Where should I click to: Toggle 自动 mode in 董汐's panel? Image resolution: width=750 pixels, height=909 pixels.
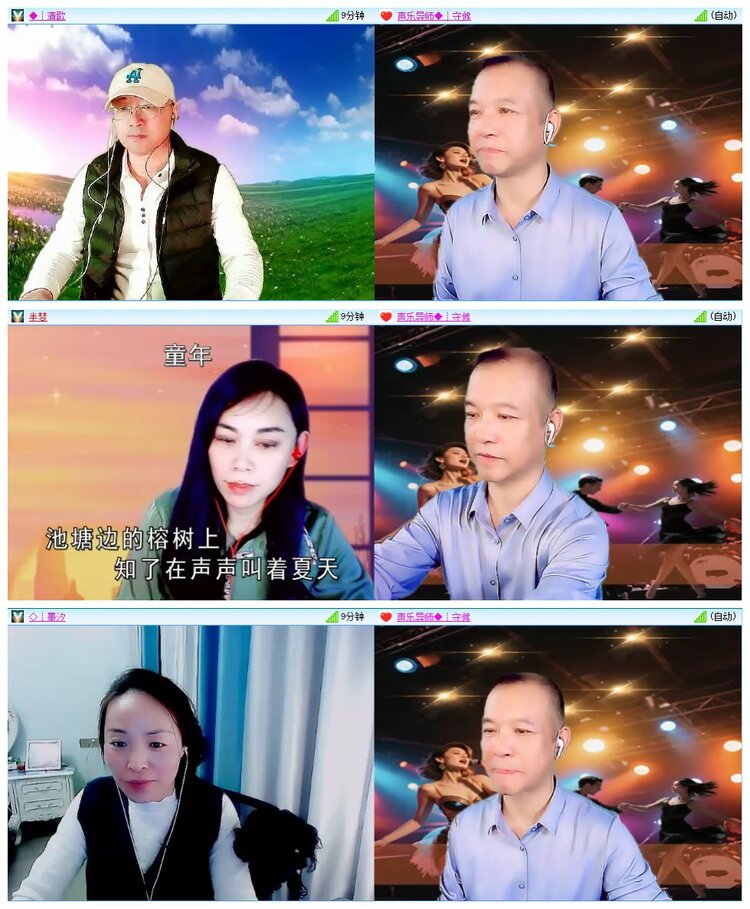click(725, 618)
